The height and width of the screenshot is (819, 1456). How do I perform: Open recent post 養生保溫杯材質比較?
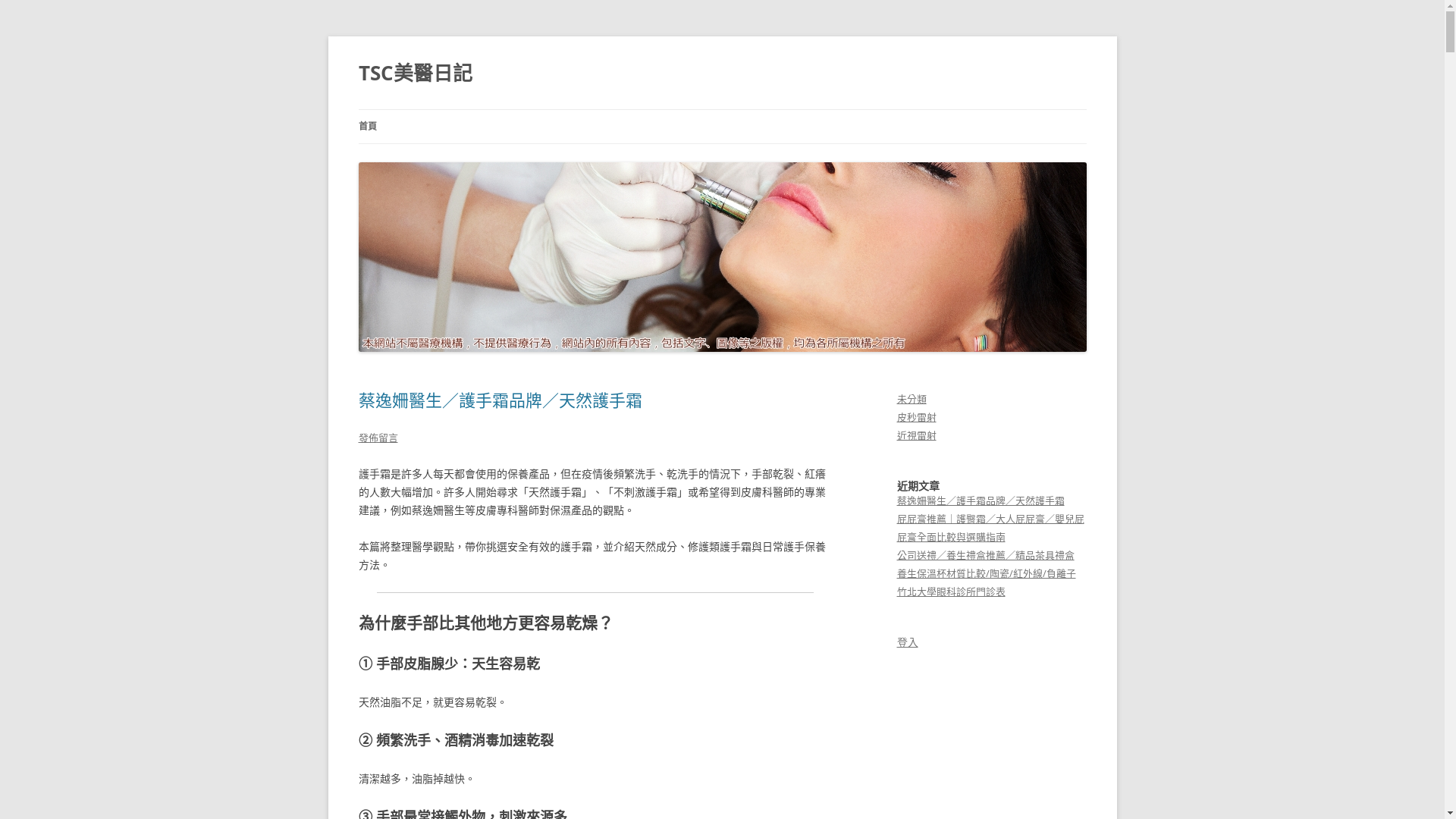pyautogui.click(x=985, y=574)
